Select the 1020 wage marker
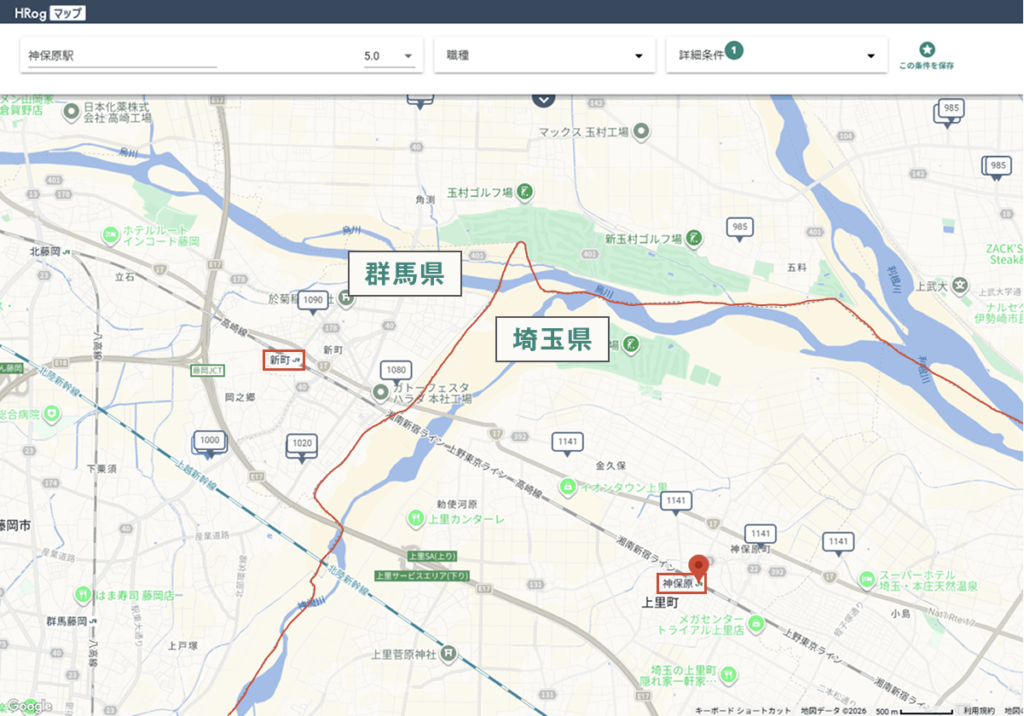 (301, 443)
